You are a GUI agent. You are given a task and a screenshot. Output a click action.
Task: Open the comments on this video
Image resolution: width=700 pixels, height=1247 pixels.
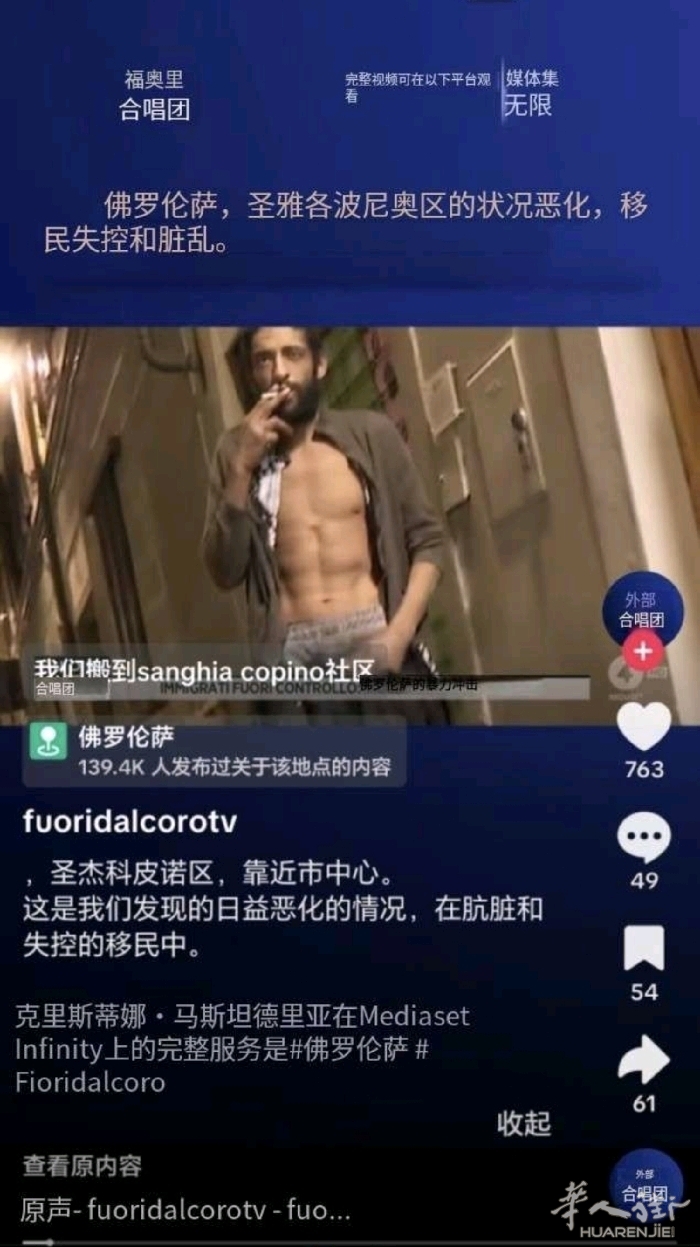coord(643,838)
